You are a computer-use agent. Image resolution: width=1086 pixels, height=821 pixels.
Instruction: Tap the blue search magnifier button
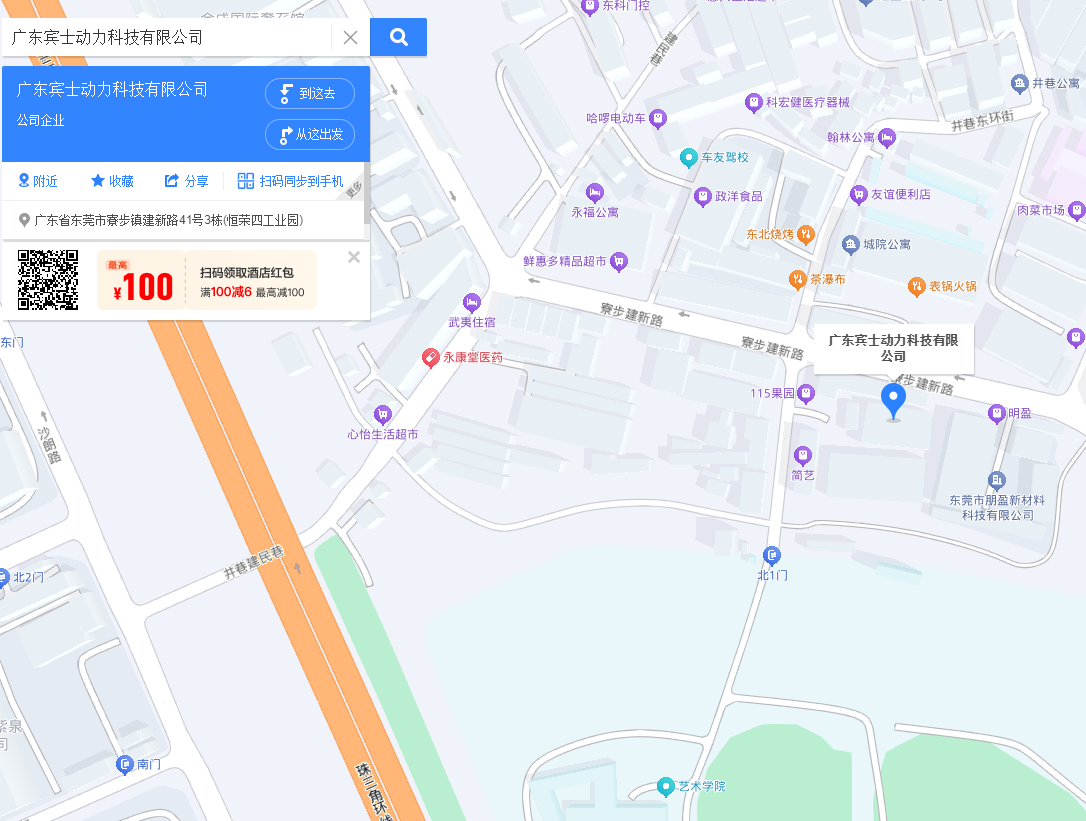(398, 38)
